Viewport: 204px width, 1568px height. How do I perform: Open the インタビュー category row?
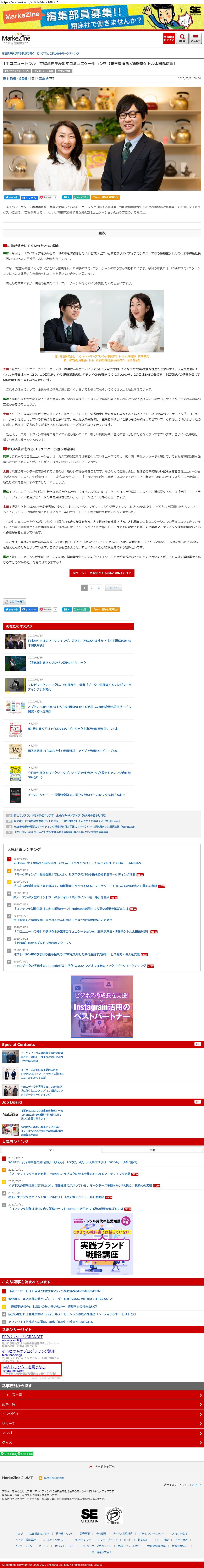click(102, 1413)
